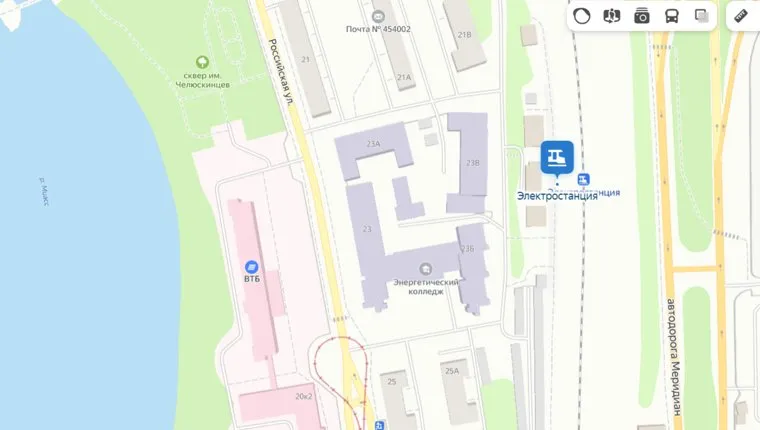
Task: Open the ВТБ bank marker
Action: [x=251, y=266]
